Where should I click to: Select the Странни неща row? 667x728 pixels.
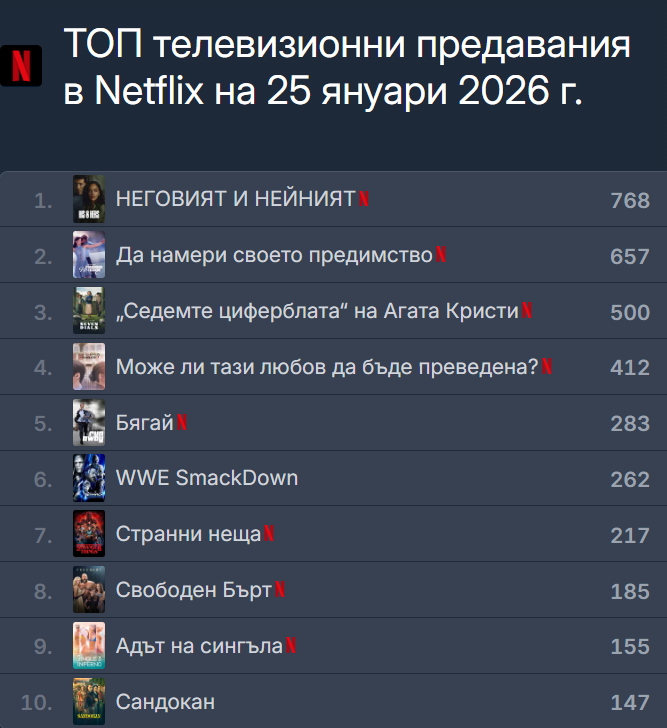188,535
